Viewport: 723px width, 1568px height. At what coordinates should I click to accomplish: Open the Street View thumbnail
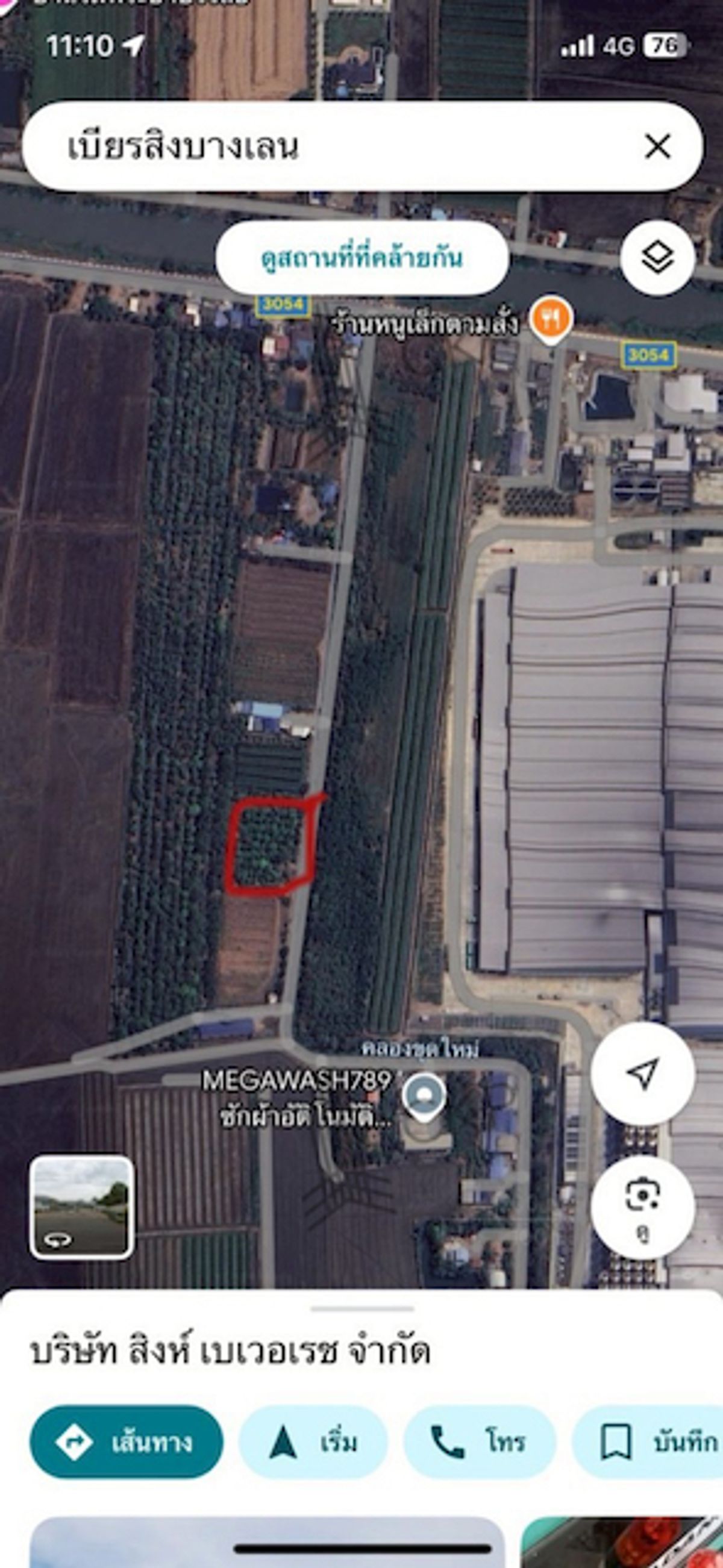tap(81, 1207)
